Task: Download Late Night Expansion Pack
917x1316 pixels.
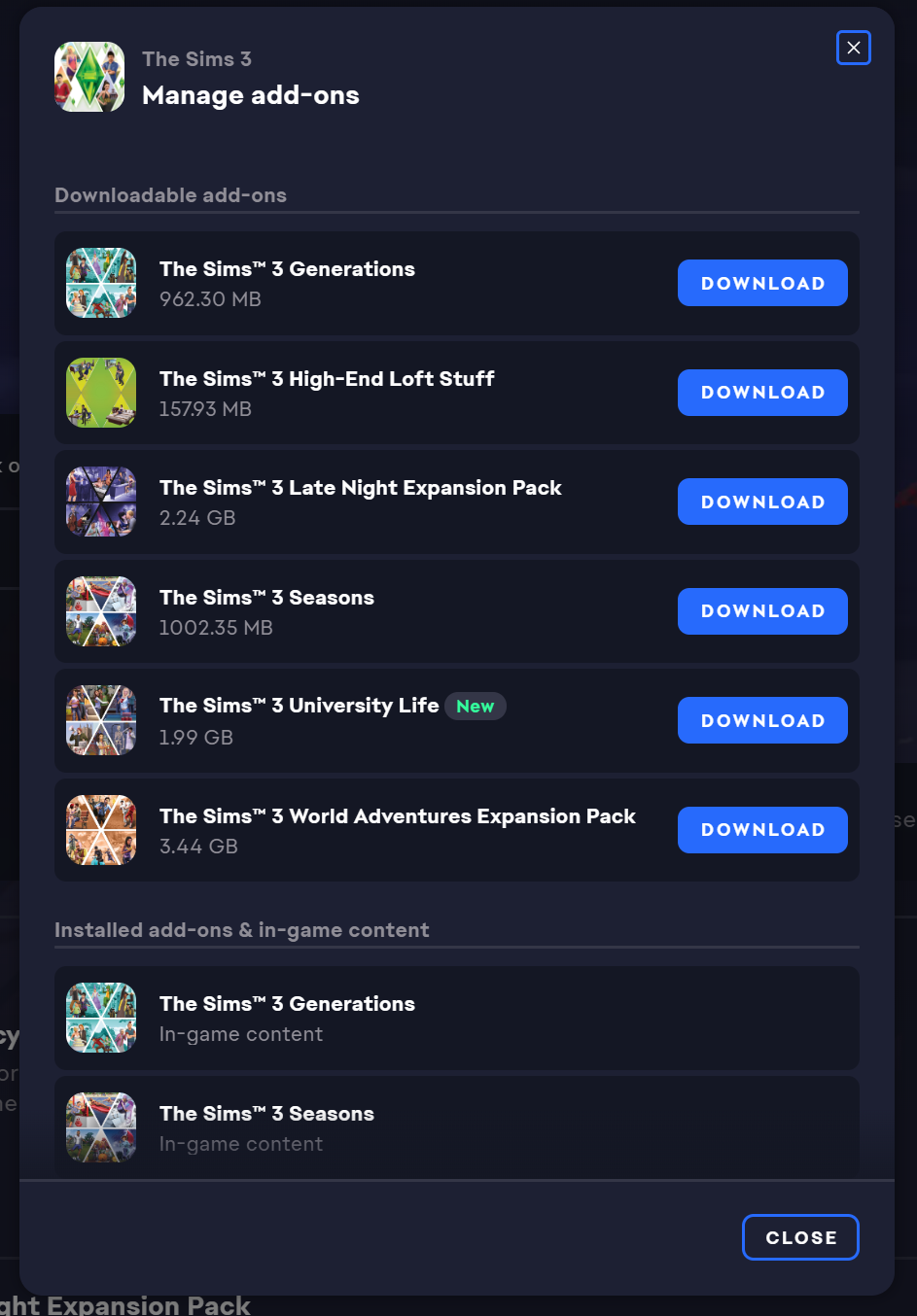Action: (x=761, y=502)
